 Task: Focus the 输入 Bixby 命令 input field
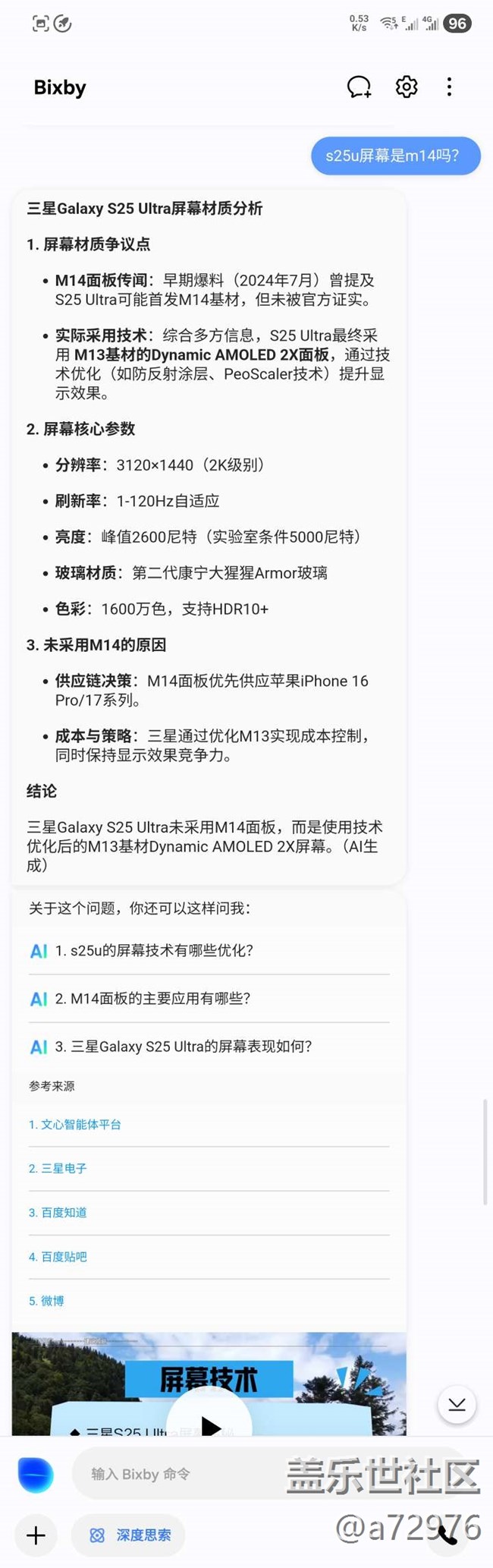[182, 1474]
